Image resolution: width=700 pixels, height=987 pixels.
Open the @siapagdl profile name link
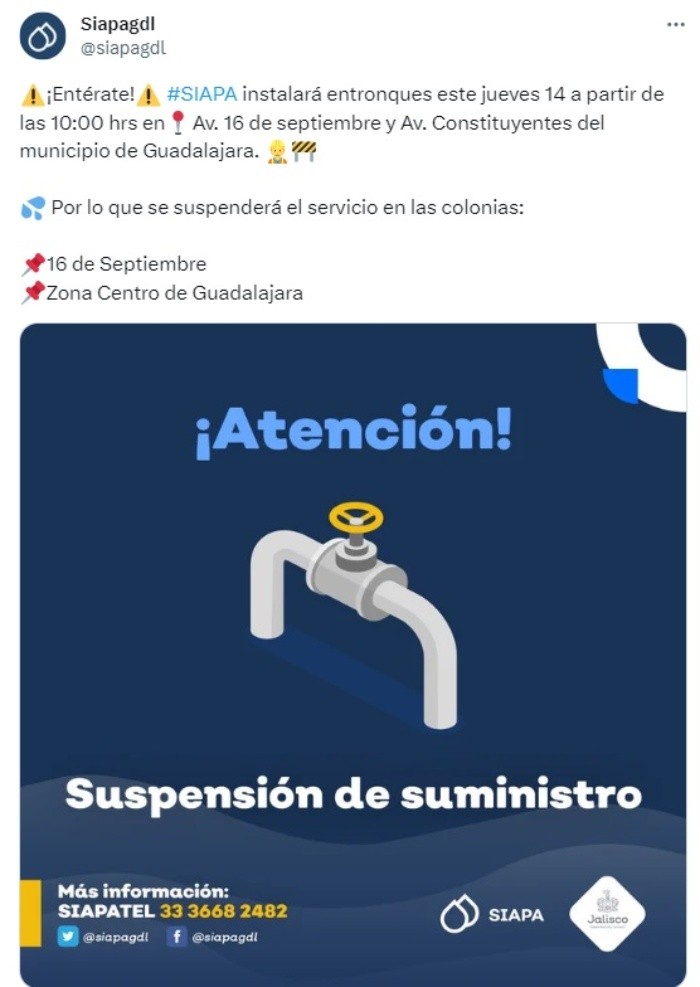pyautogui.click(x=122, y=47)
